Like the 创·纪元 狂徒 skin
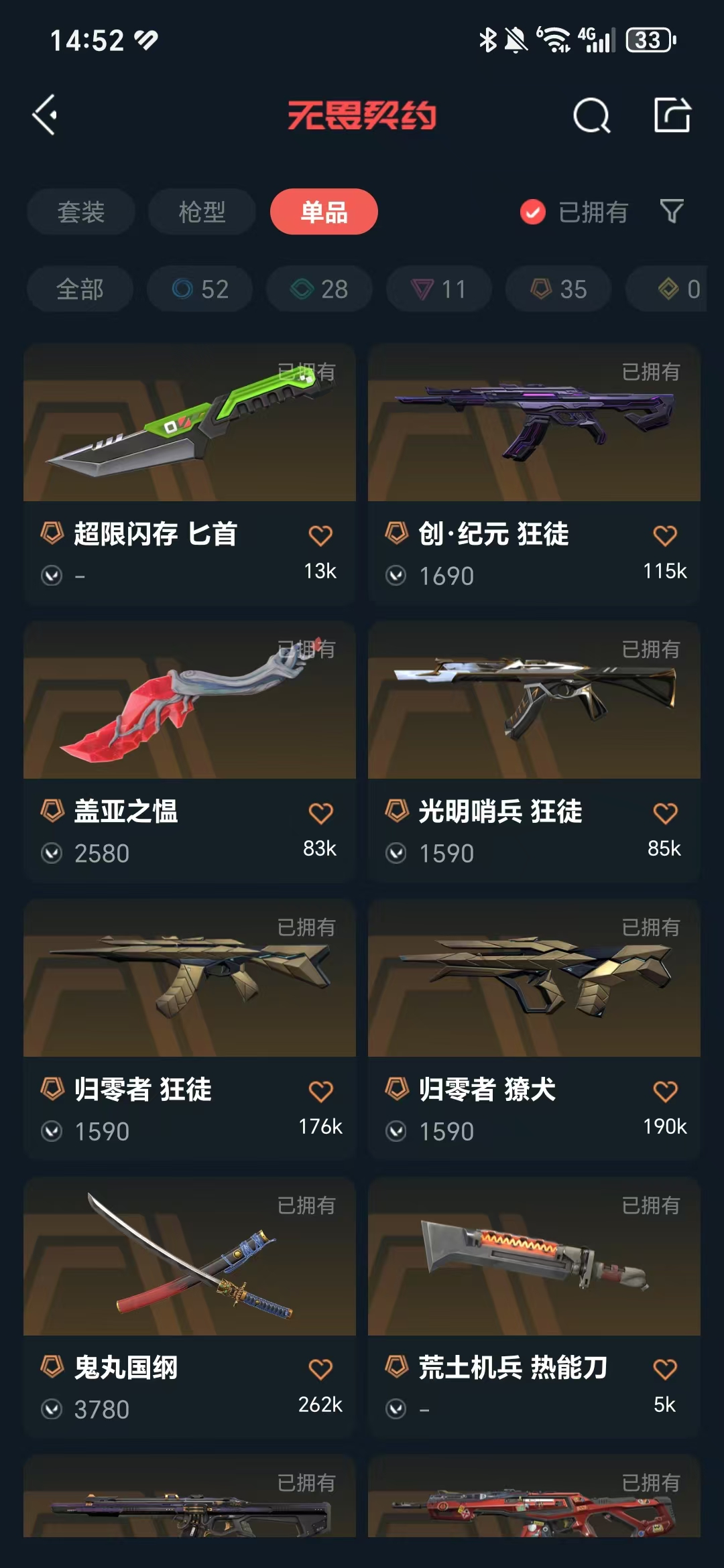This screenshot has width=724, height=1568. (x=665, y=535)
